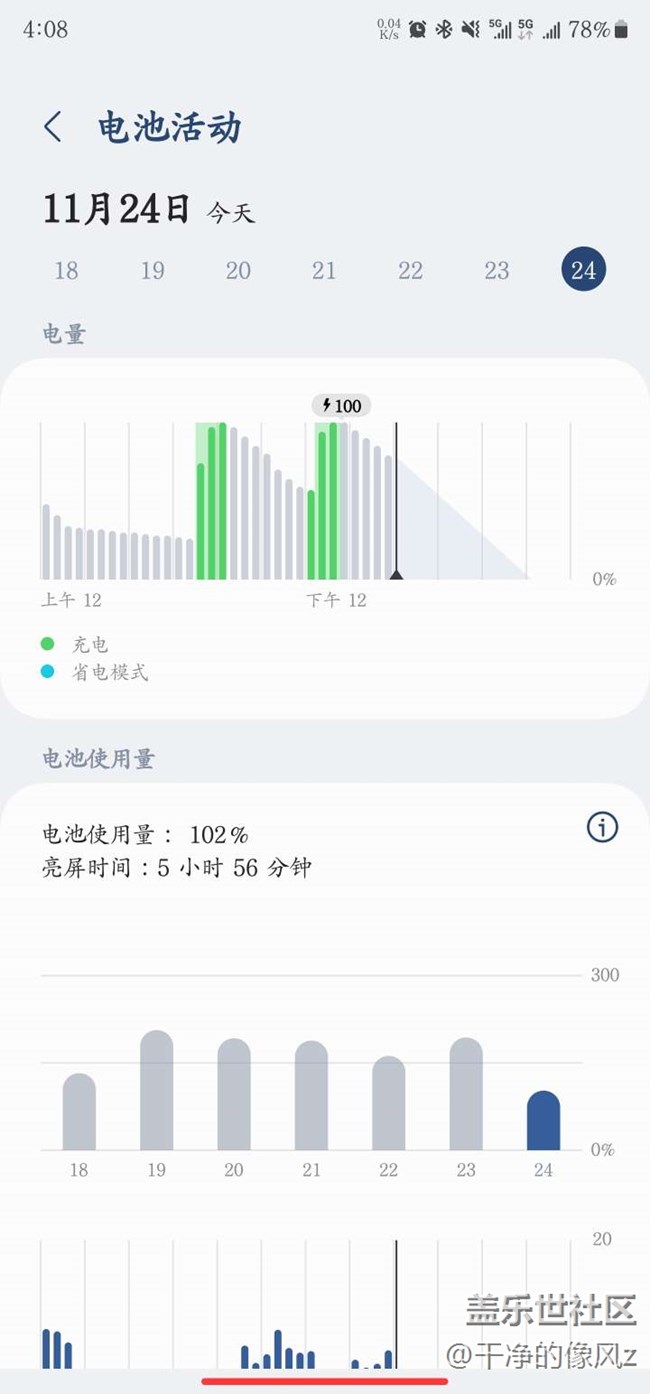Choose day 21 in the date row

pos(324,270)
